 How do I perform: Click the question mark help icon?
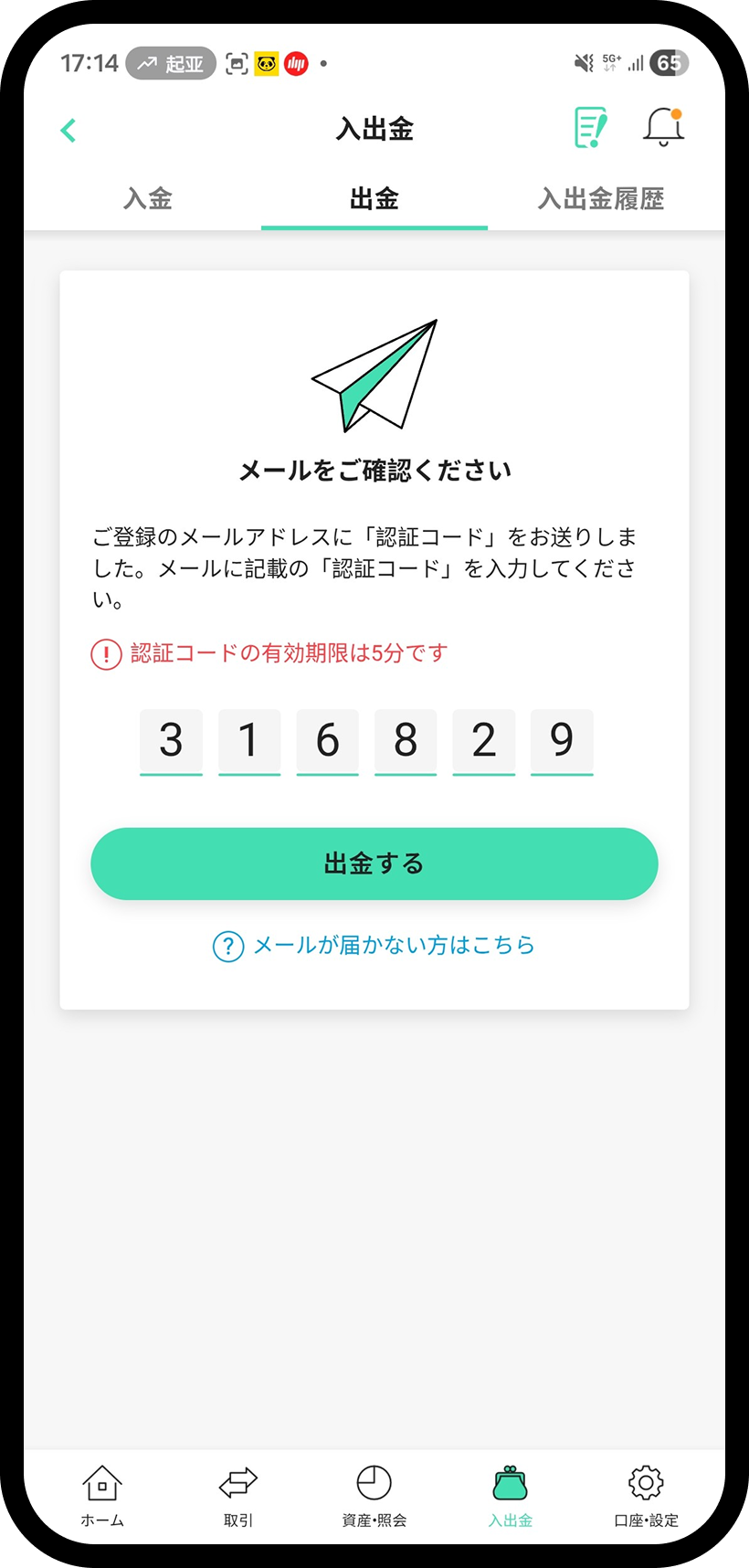(x=227, y=946)
